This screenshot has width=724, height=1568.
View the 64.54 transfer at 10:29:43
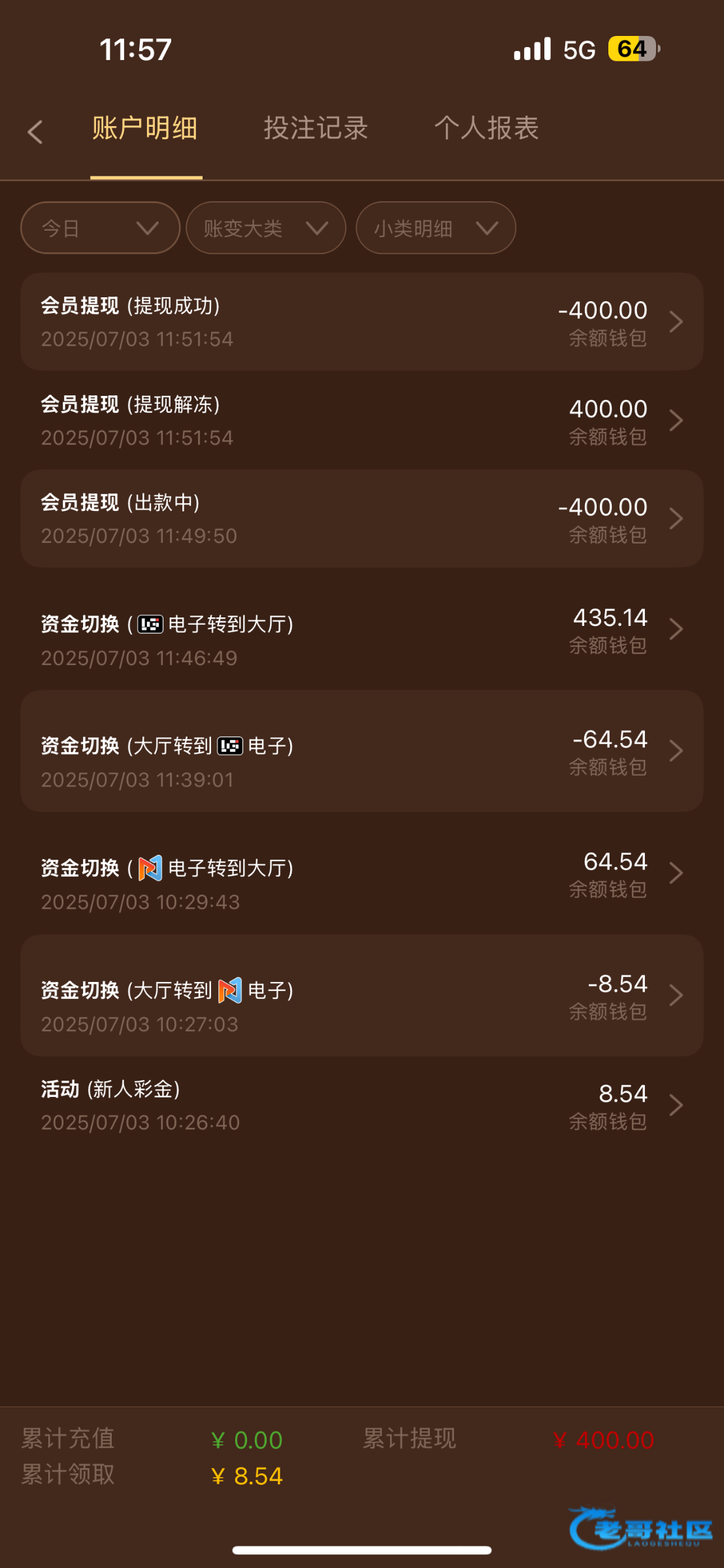point(361,874)
